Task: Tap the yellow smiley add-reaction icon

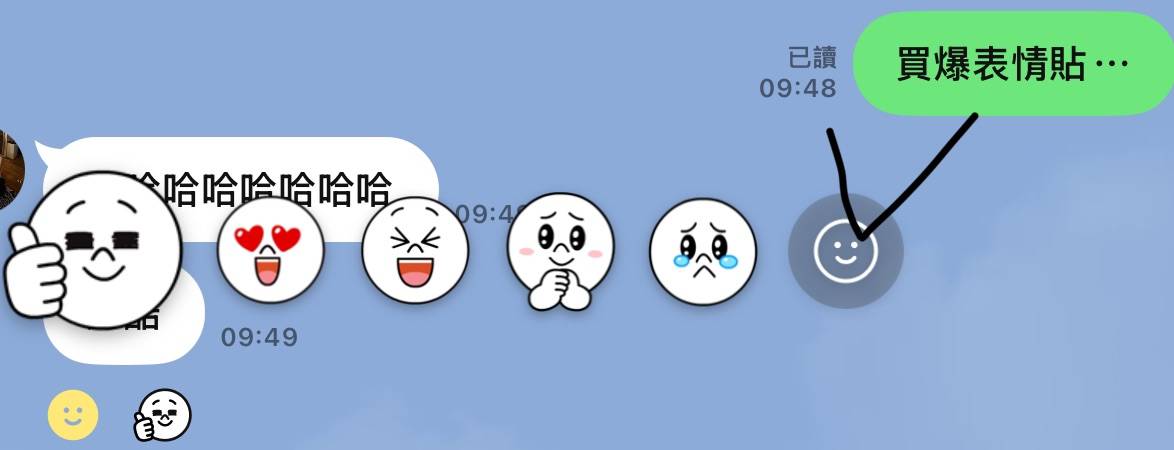Action: (73, 415)
